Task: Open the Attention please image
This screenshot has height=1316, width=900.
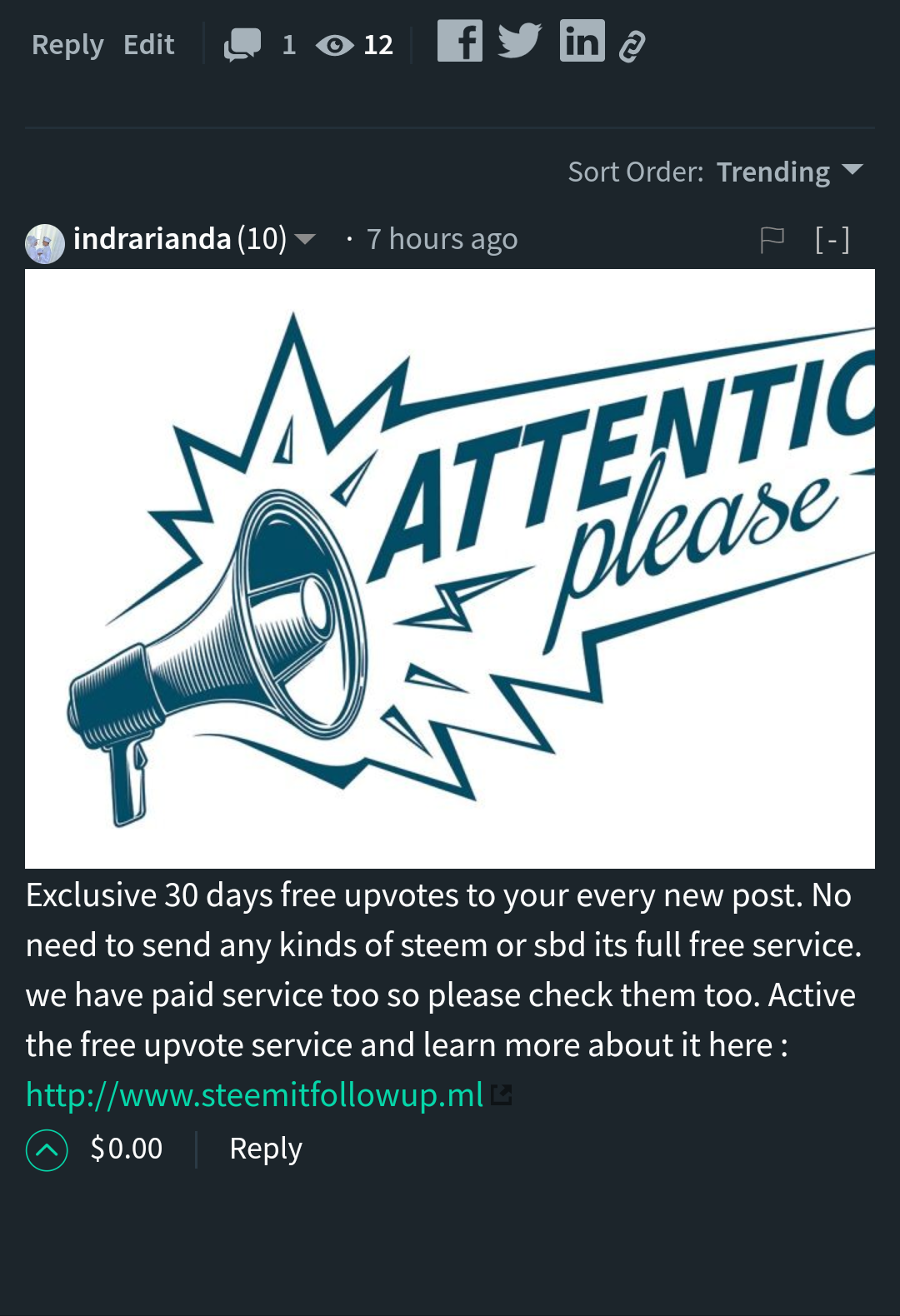Action: [x=450, y=568]
